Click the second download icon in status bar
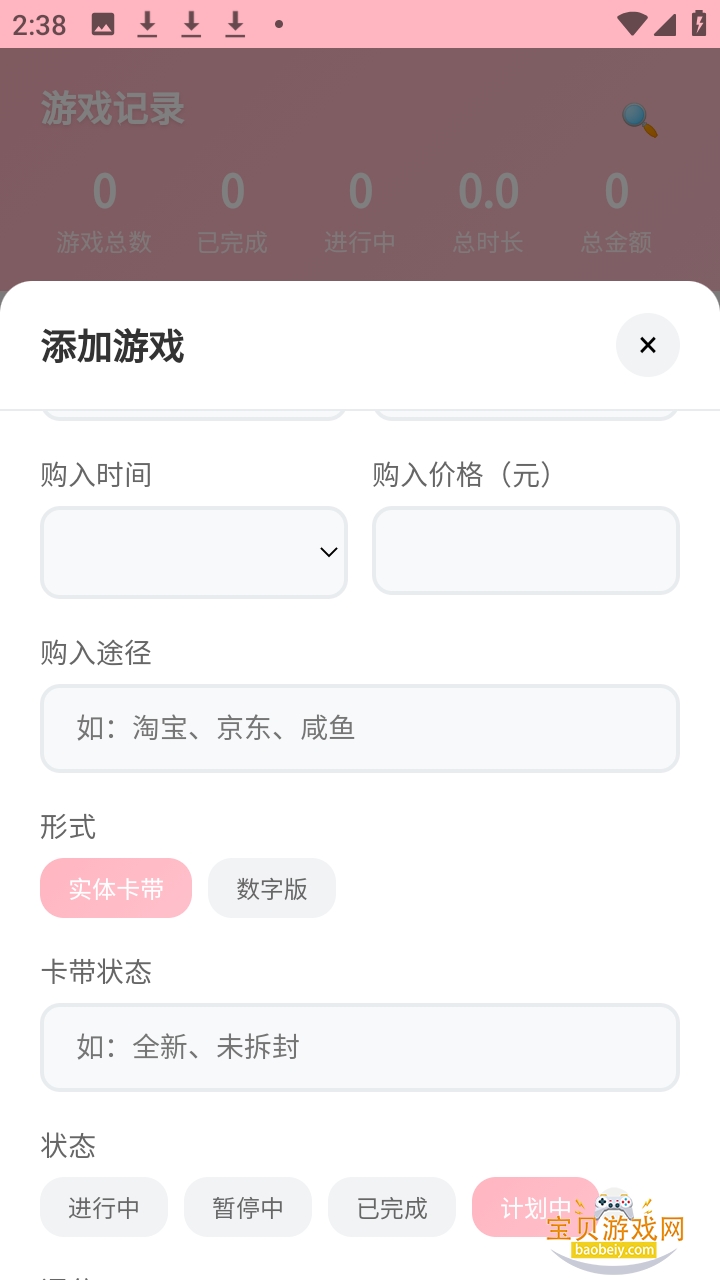The height and width of the screenshot is (1280, 720). click(191, 24)
